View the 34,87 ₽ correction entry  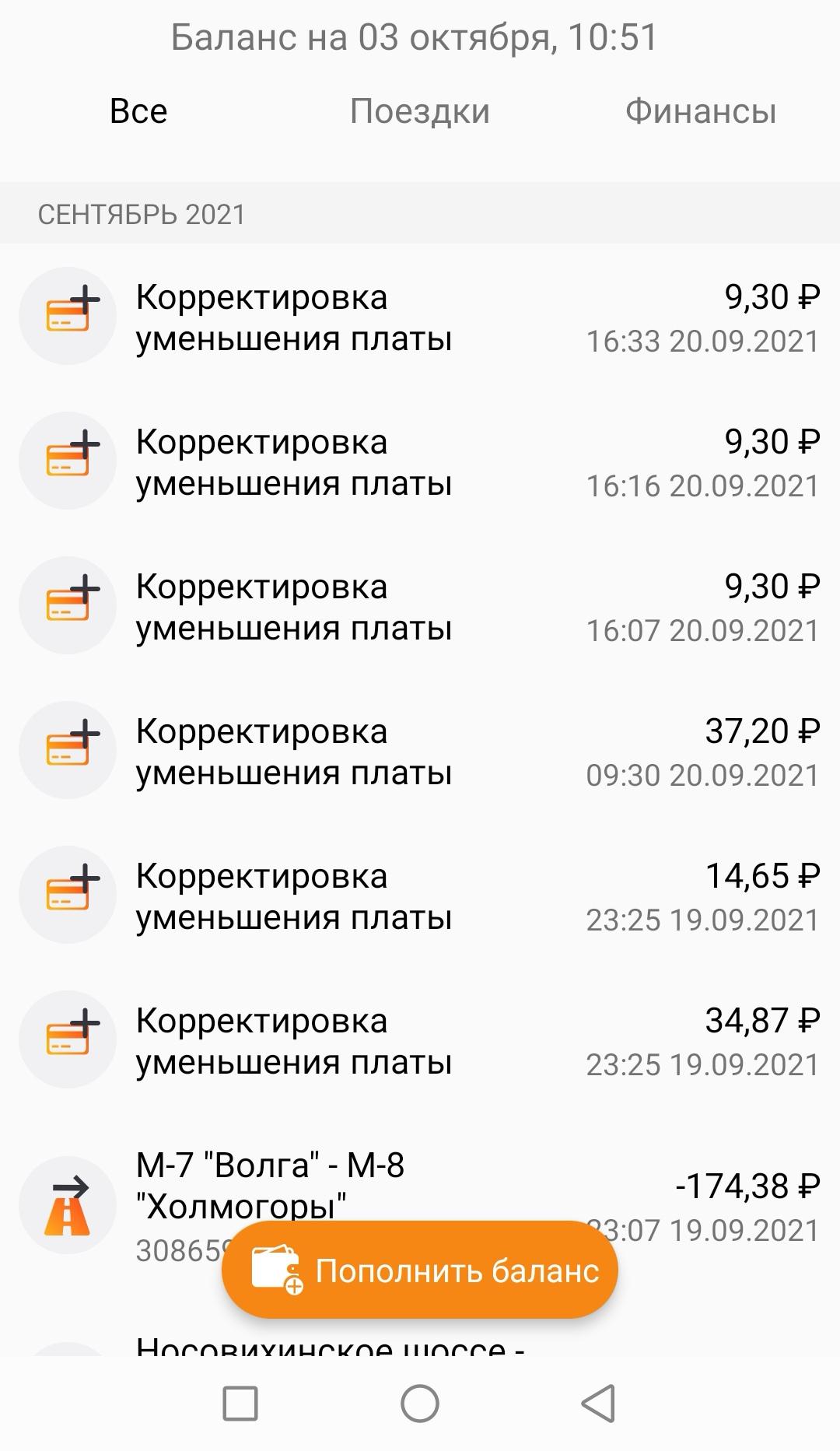pos(420,1040)
